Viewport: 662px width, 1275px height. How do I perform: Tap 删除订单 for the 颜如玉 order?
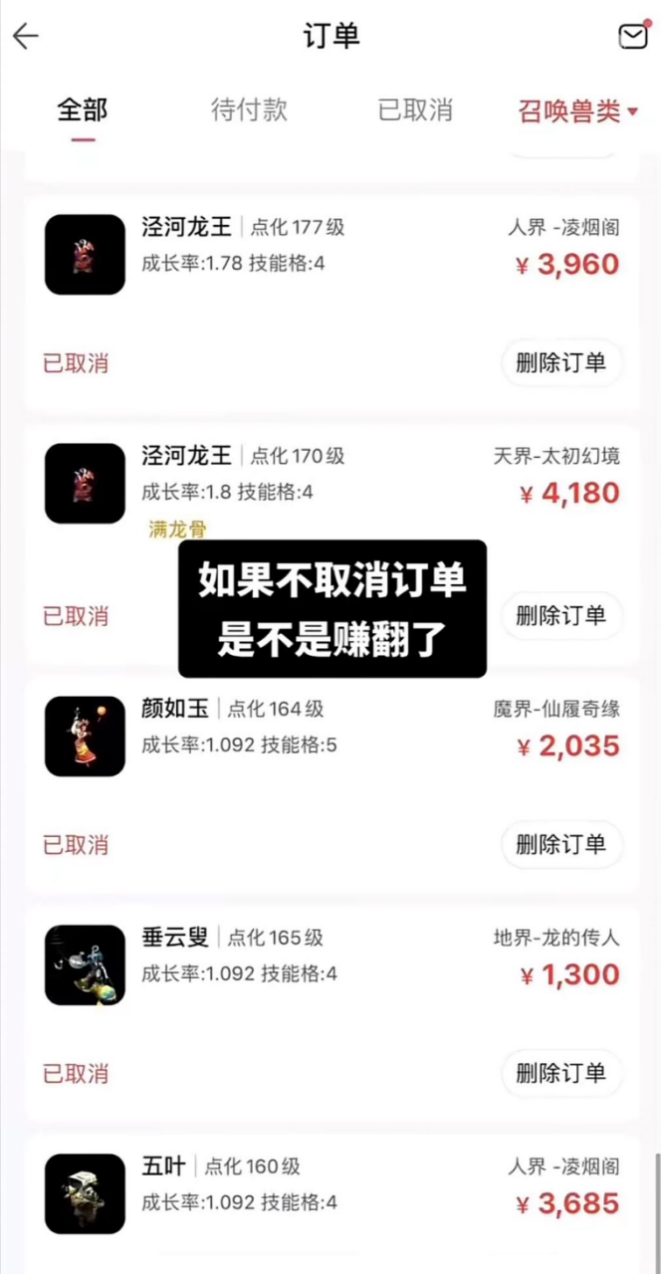(561, 845)
